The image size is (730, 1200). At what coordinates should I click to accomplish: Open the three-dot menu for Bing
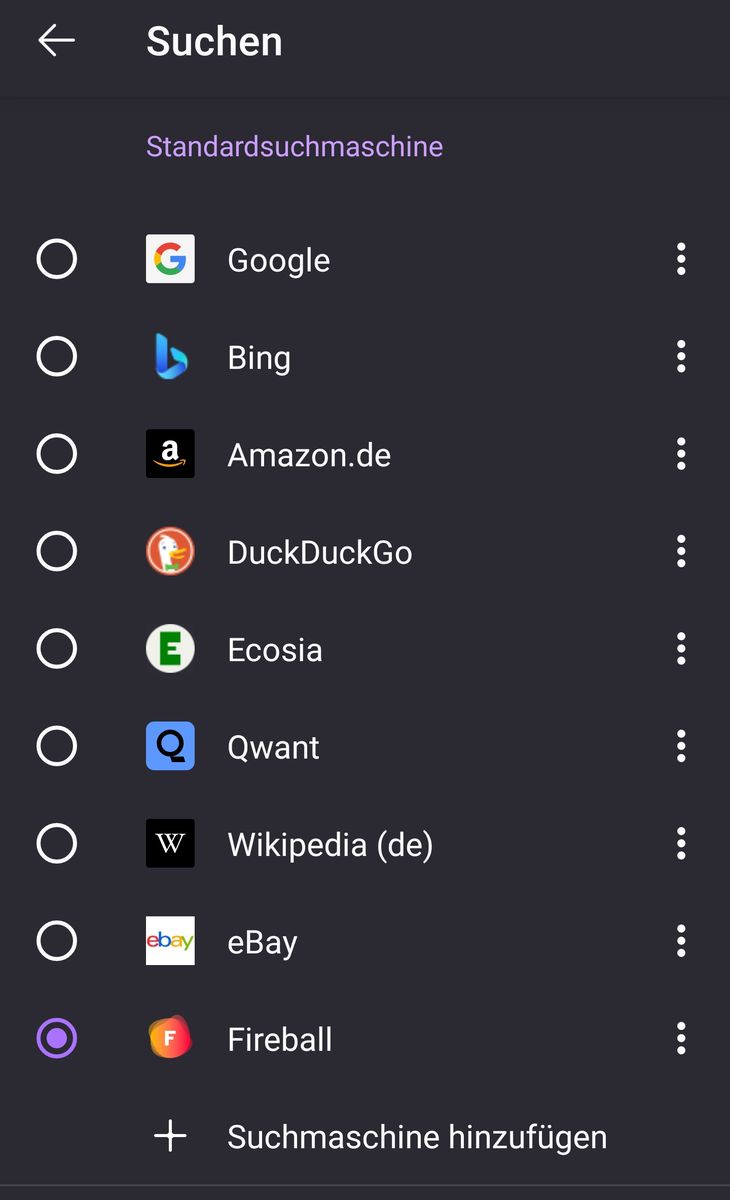tap(681, 356)
